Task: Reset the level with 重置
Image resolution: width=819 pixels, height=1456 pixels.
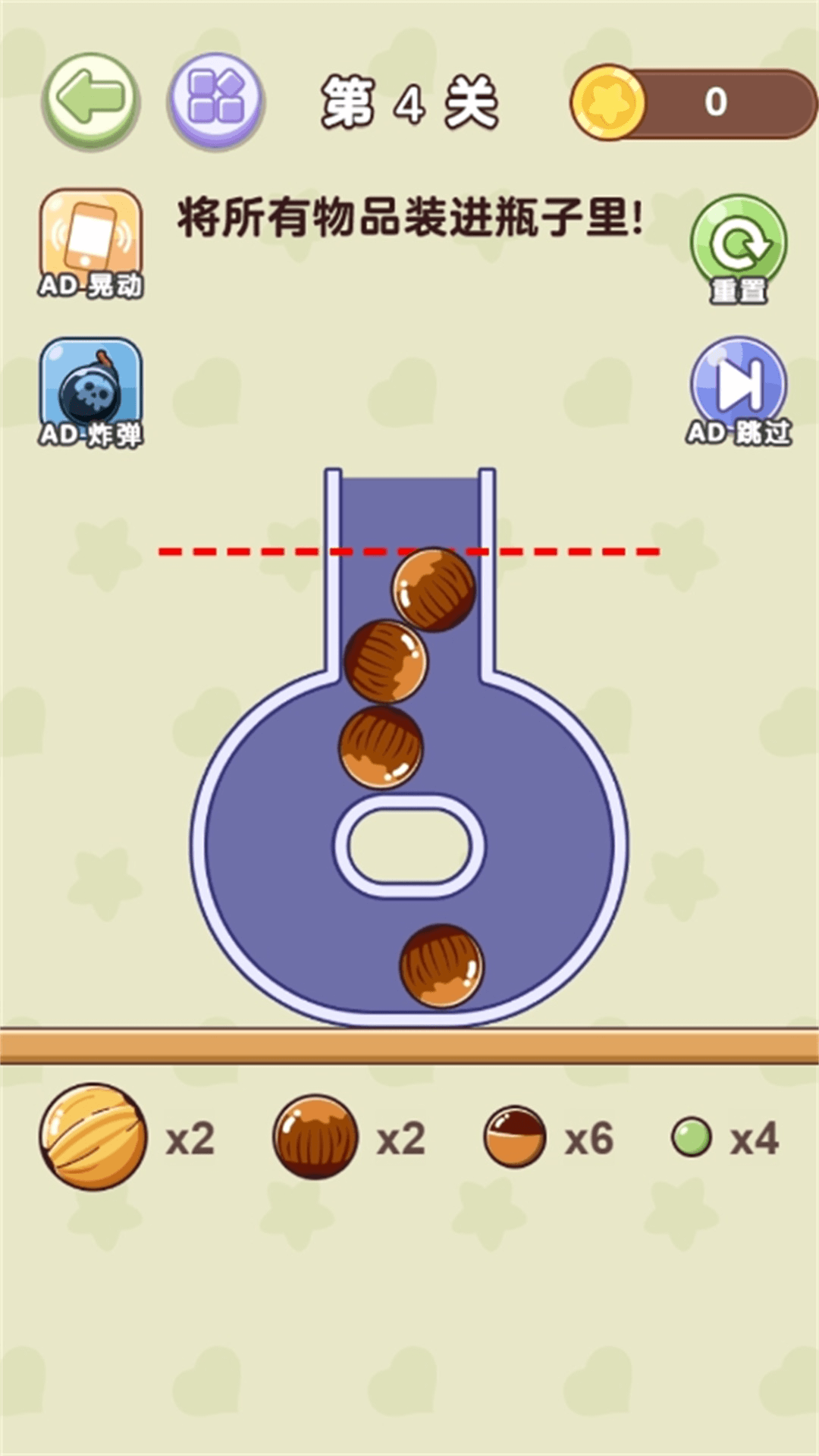Action: (738, 248)
